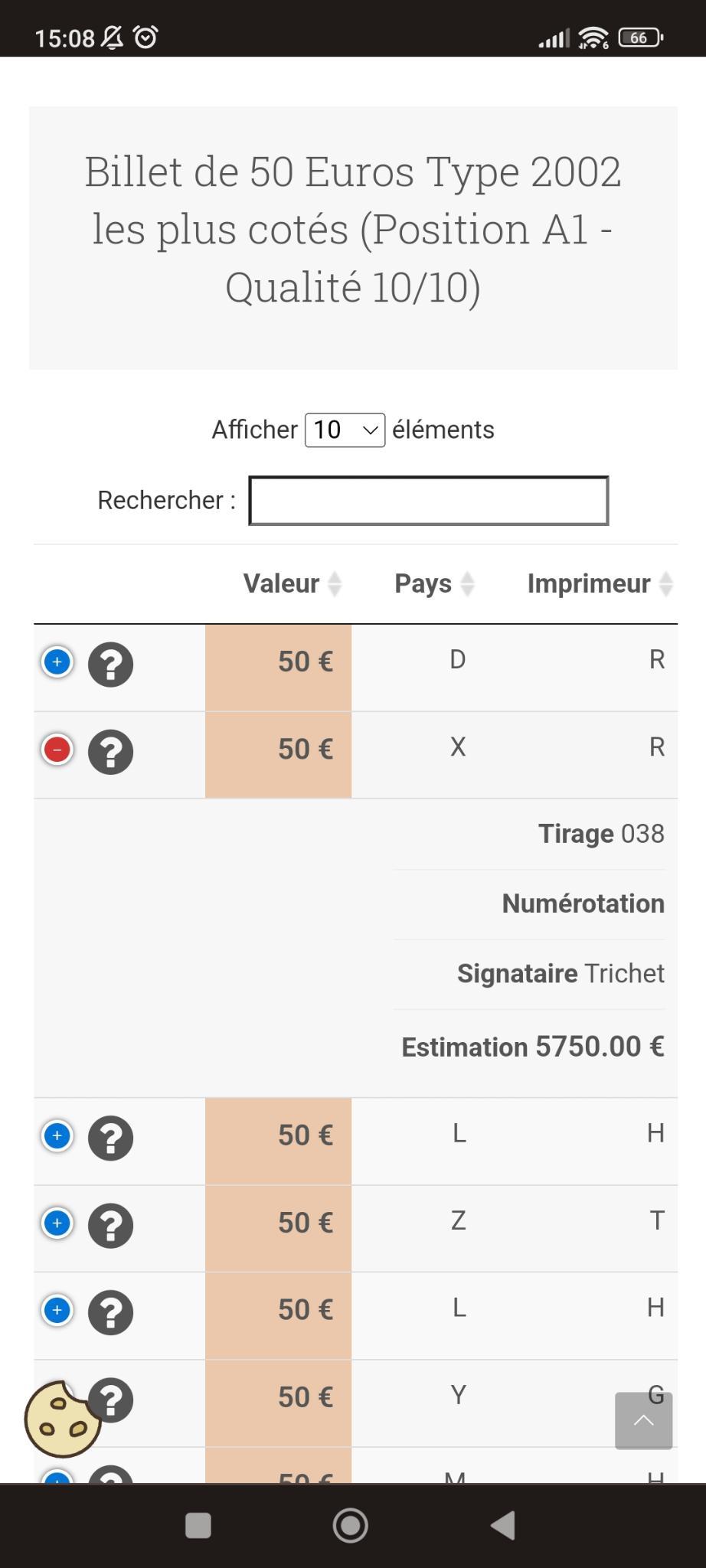
Task: Sort the table by Valeur column
Action: (293, 583)
